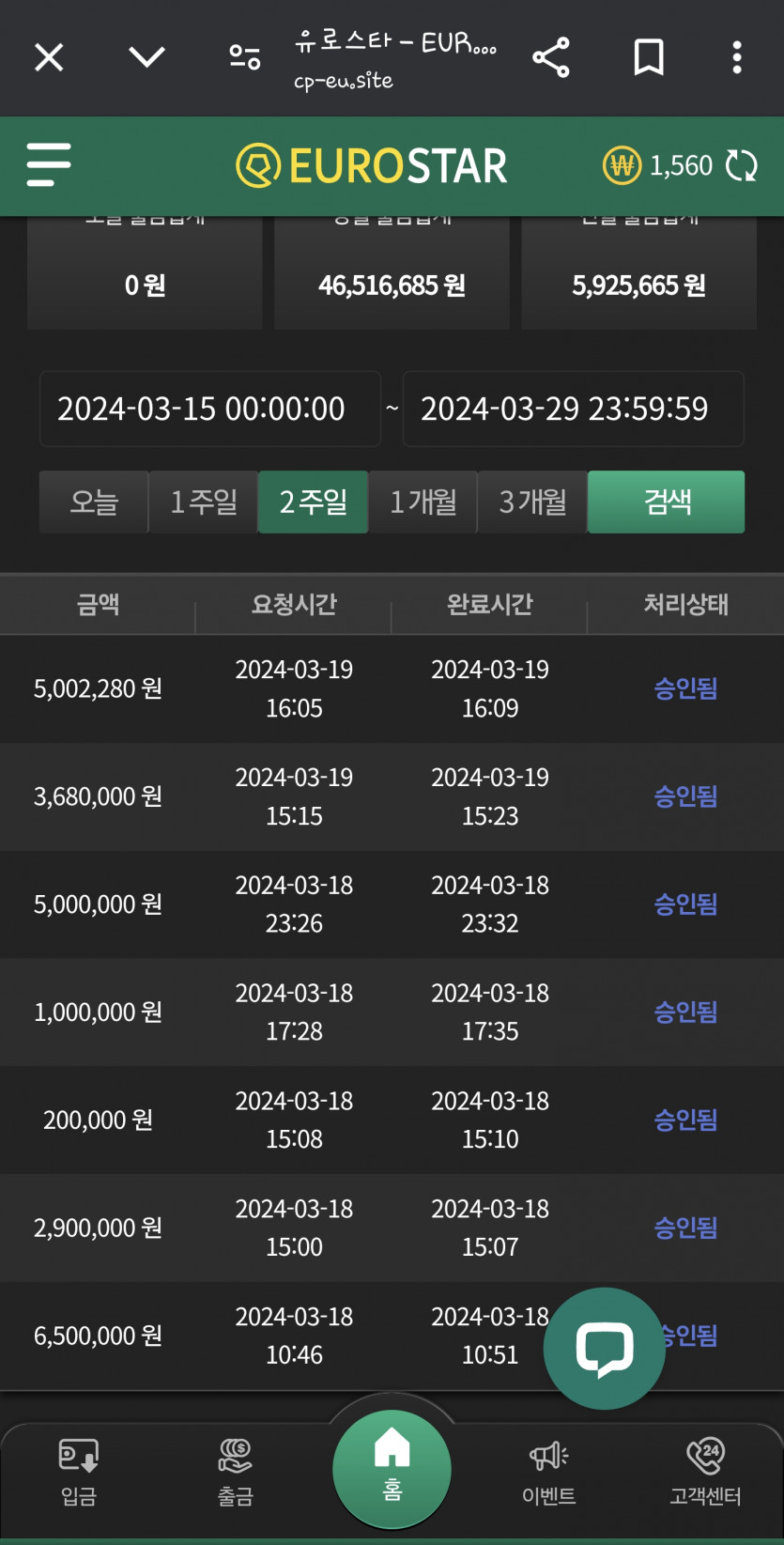Viewport: 784px width, 1545px height.
Task: Edit the start date field 2024-03-15
Action: 210,409
